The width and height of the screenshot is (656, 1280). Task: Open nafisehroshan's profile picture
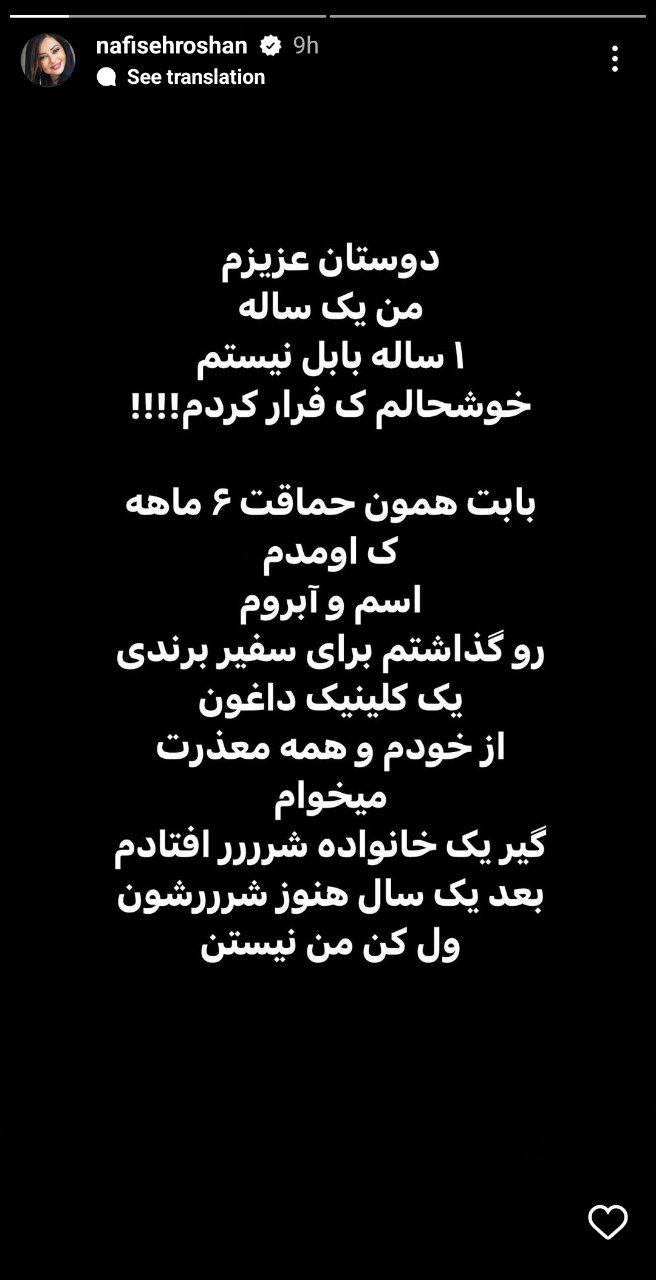point(48,60)
